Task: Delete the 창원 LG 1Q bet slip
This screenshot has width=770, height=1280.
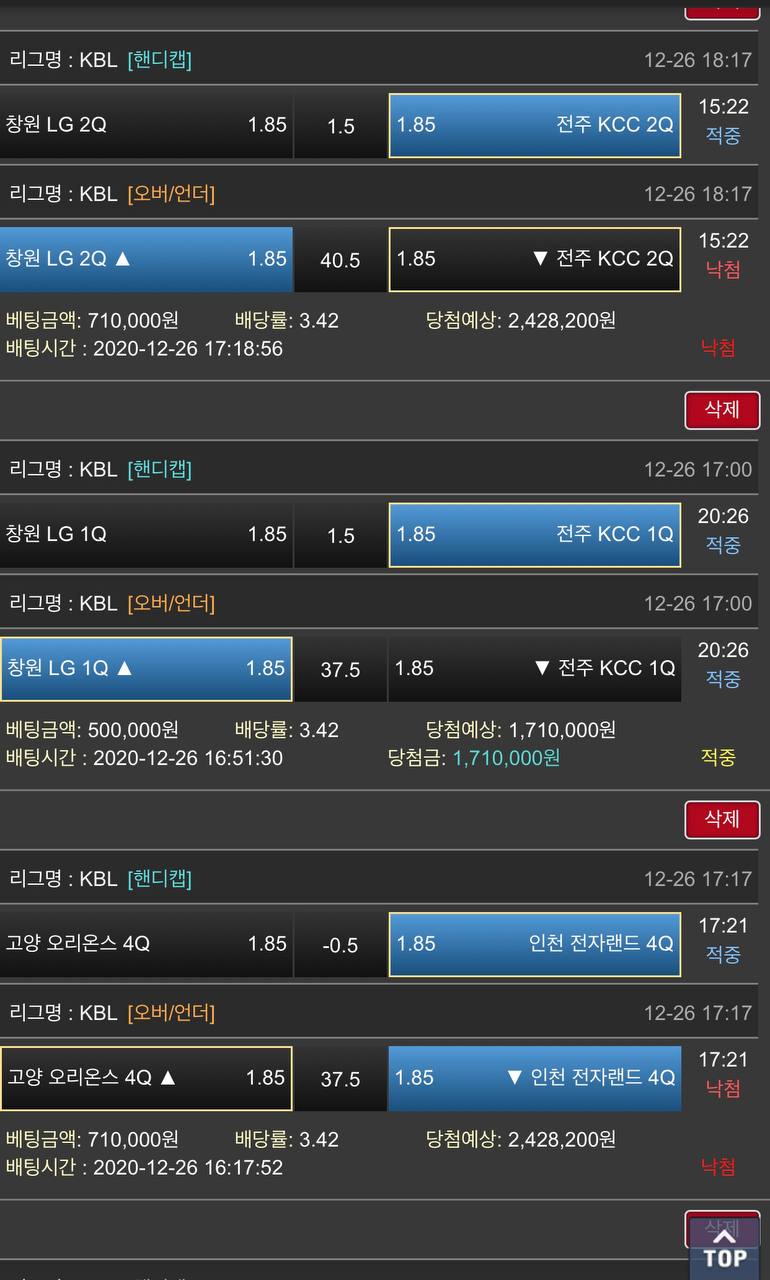Action: pos(721,409)
